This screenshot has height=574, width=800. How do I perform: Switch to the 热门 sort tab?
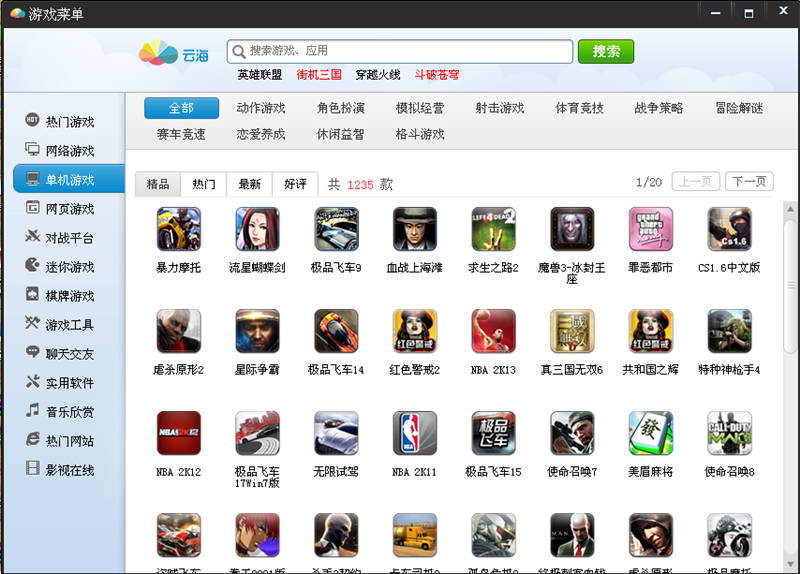(x=204, y=184)
